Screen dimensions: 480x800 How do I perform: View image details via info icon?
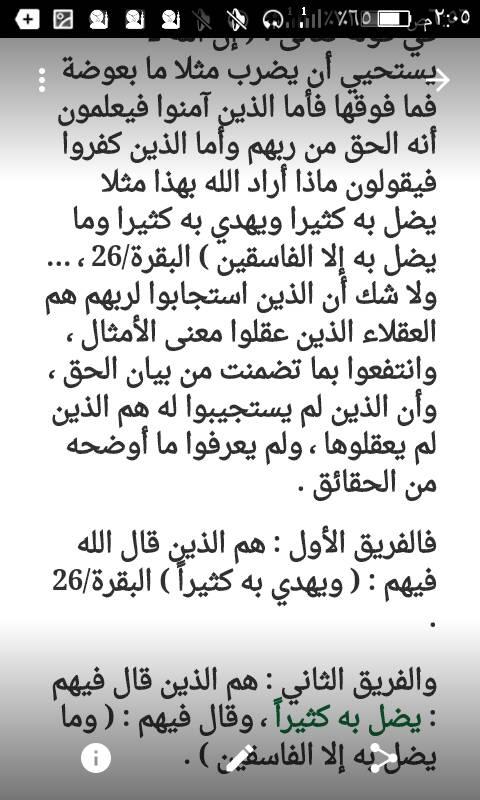coord(95,758)
